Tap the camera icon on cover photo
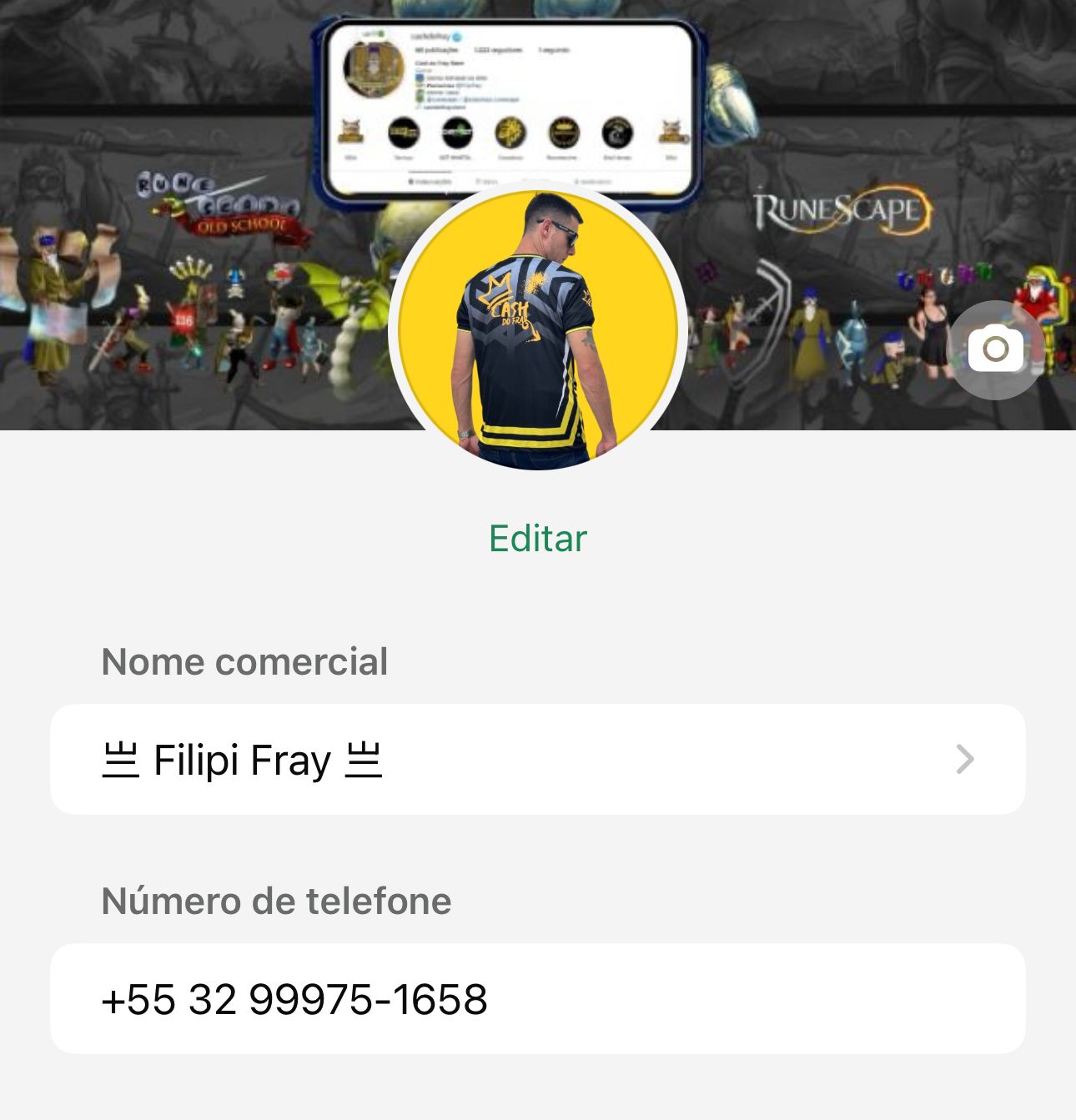The height and width of the screenshot is (1120, 1076). (x=995, y=349)
